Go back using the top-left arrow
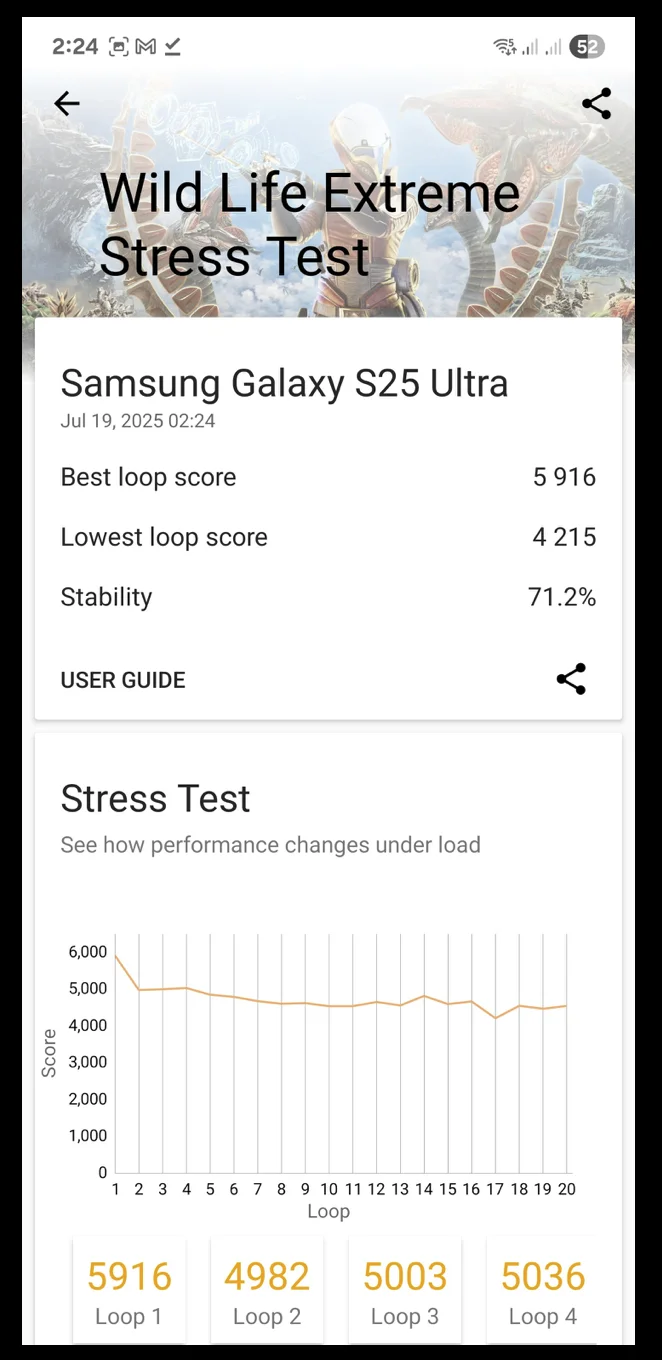The height and width of the screenshot is (1360, 662). tap(67, 103)
